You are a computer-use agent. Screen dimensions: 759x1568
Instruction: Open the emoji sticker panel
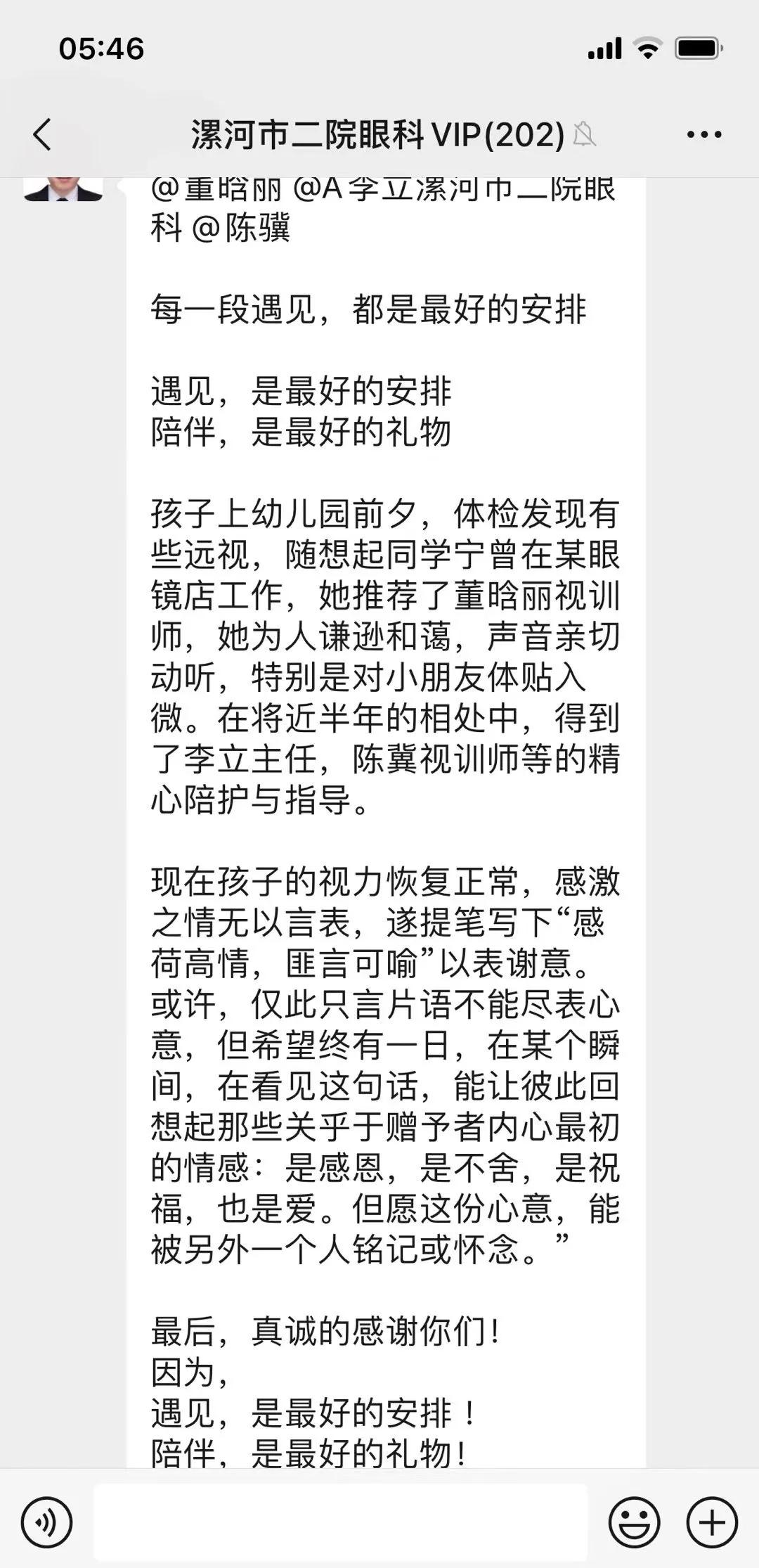pos(634,1523)
